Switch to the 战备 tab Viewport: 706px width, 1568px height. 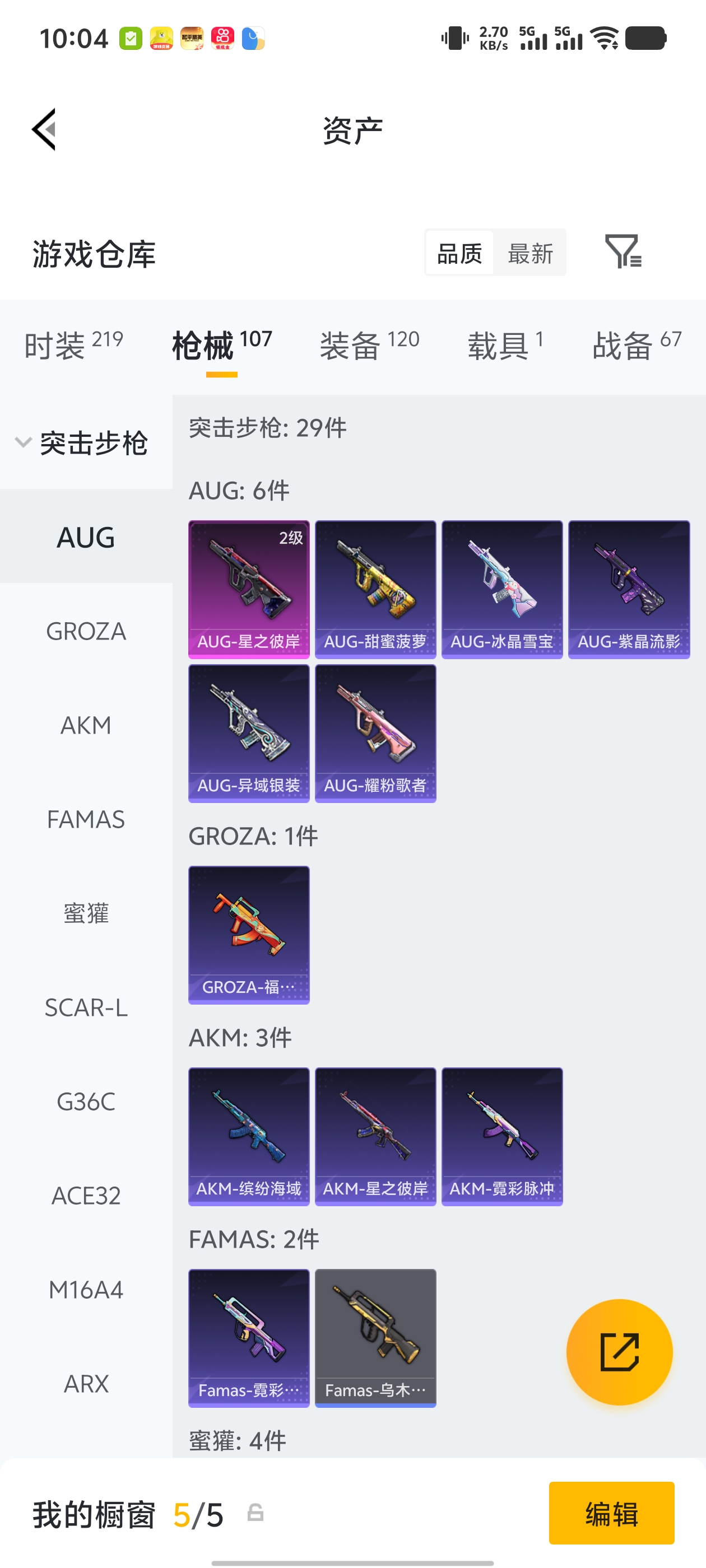[x=637, y=345]
